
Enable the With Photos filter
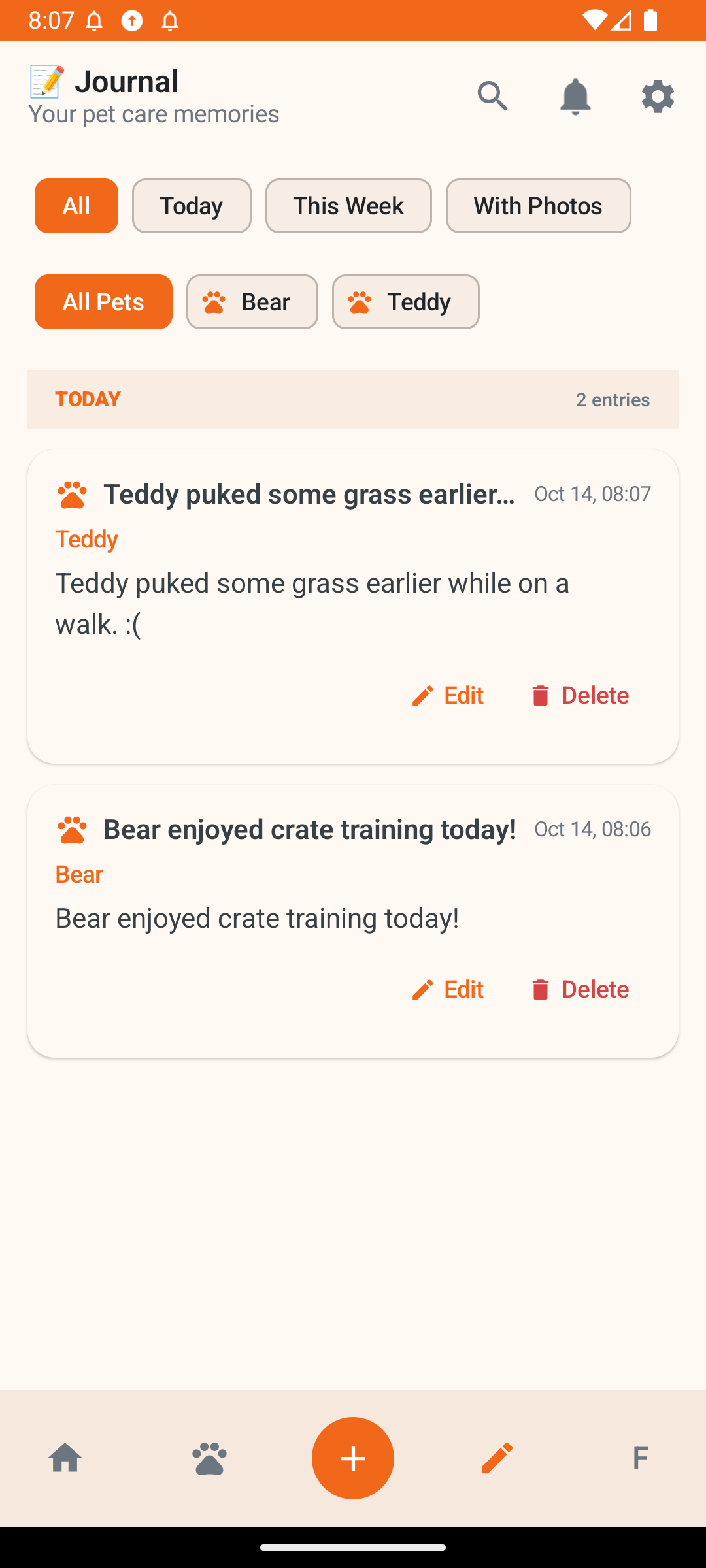[x=537, y=206]
